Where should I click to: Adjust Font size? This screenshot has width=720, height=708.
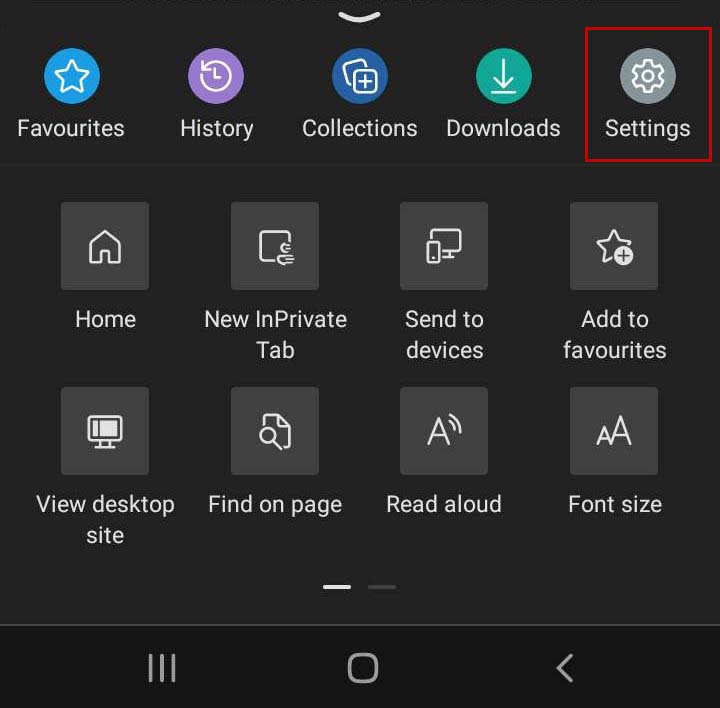pyautogui.click(x=614, y=431)
